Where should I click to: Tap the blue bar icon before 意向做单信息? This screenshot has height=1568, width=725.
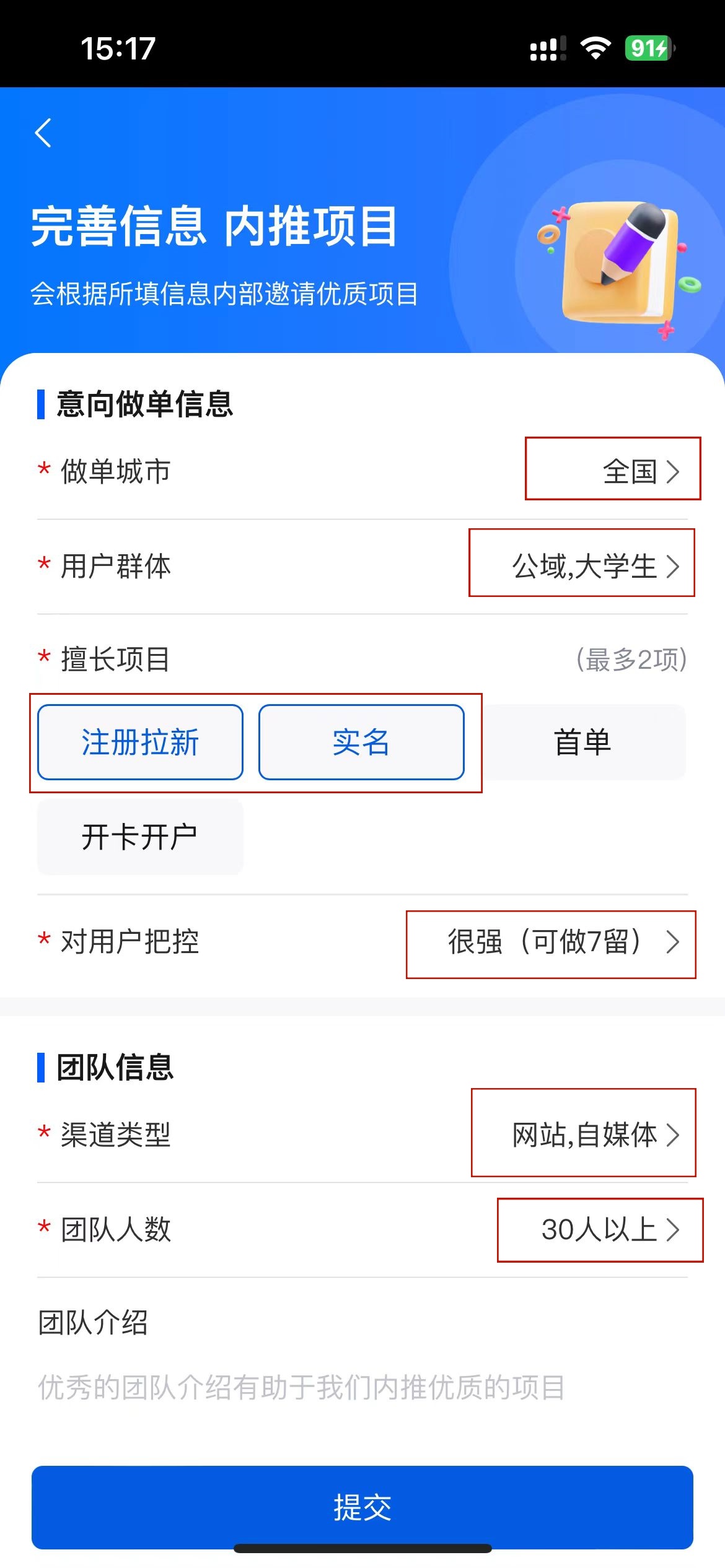[x=41, y=405]
